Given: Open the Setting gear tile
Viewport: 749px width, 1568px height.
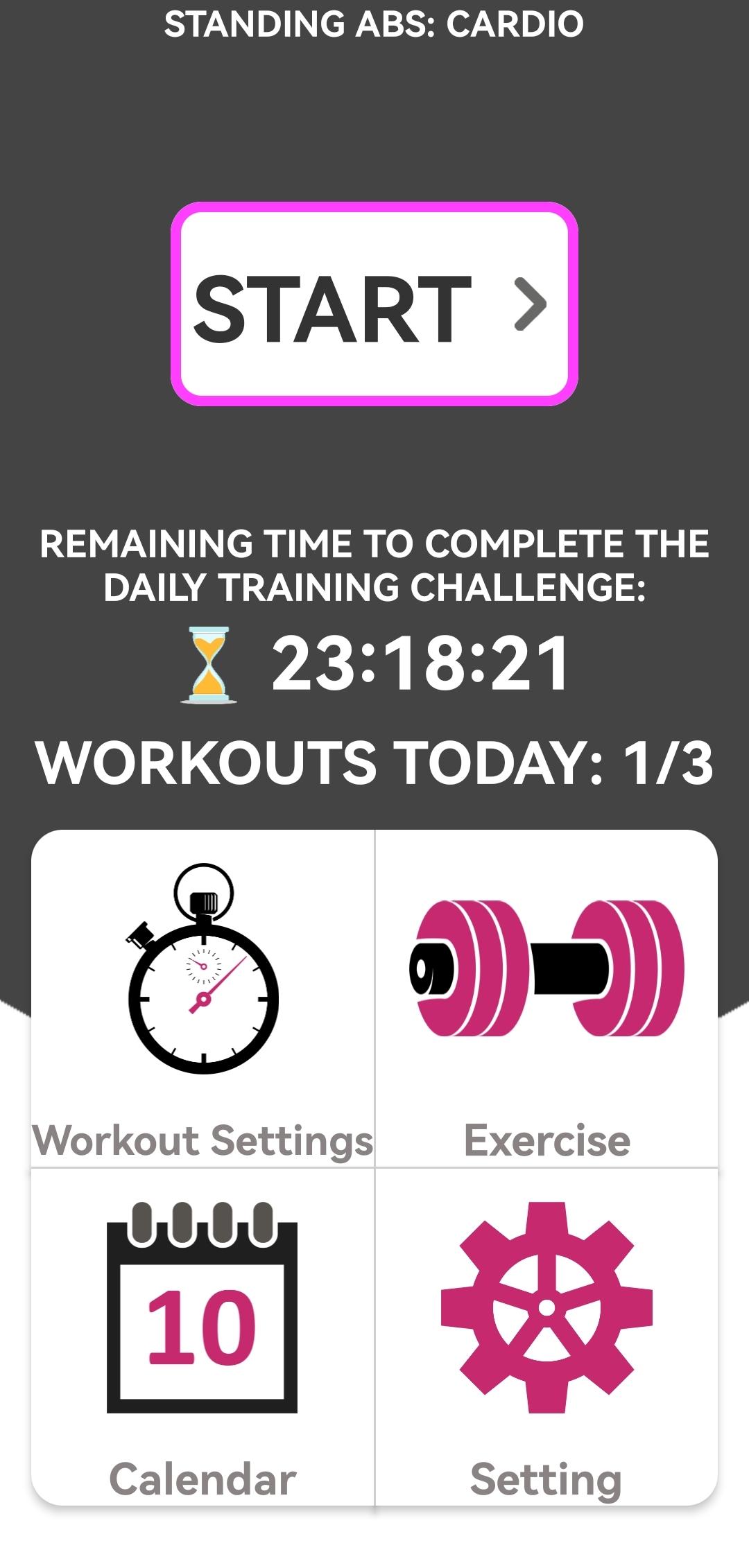Looking at the screenshot, I should [x=546, y=1336].
